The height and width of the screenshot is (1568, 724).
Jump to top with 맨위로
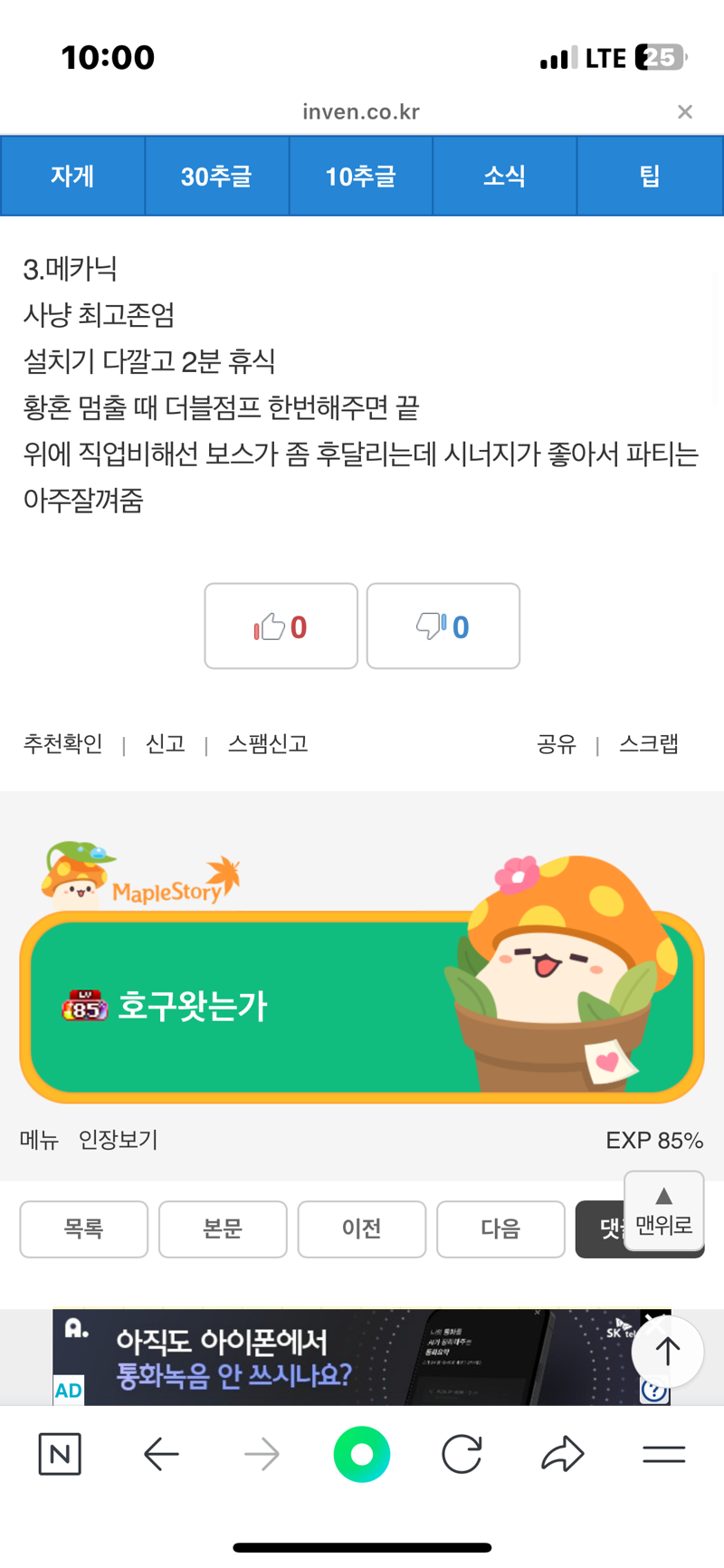point(664,1211)
